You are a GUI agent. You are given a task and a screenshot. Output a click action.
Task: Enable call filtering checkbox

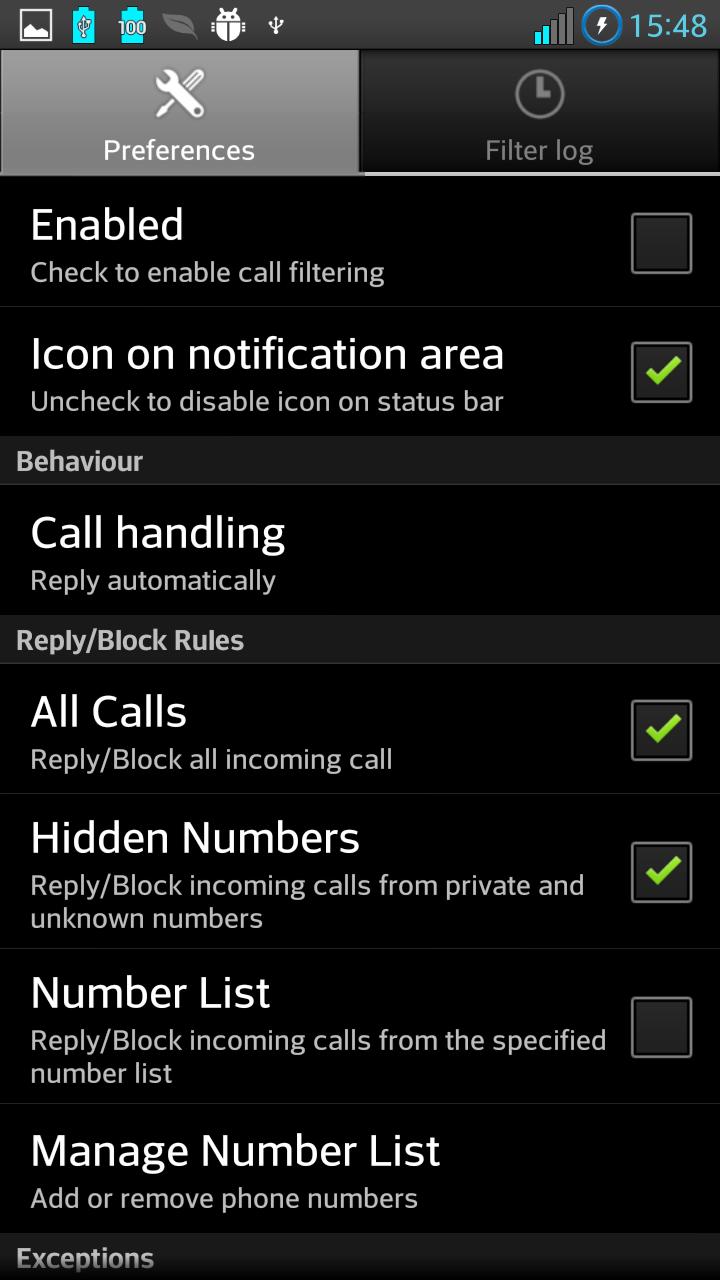click(661, 243)
